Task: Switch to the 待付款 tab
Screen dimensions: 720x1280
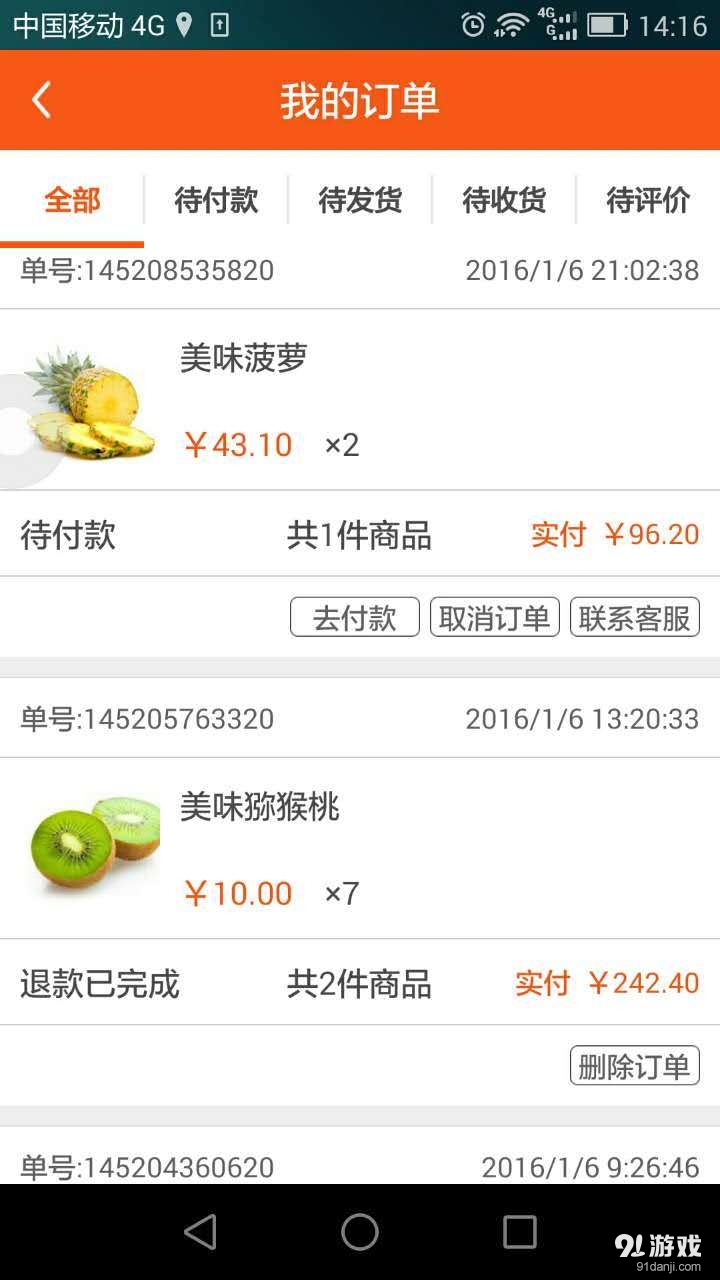Action: 215,200
